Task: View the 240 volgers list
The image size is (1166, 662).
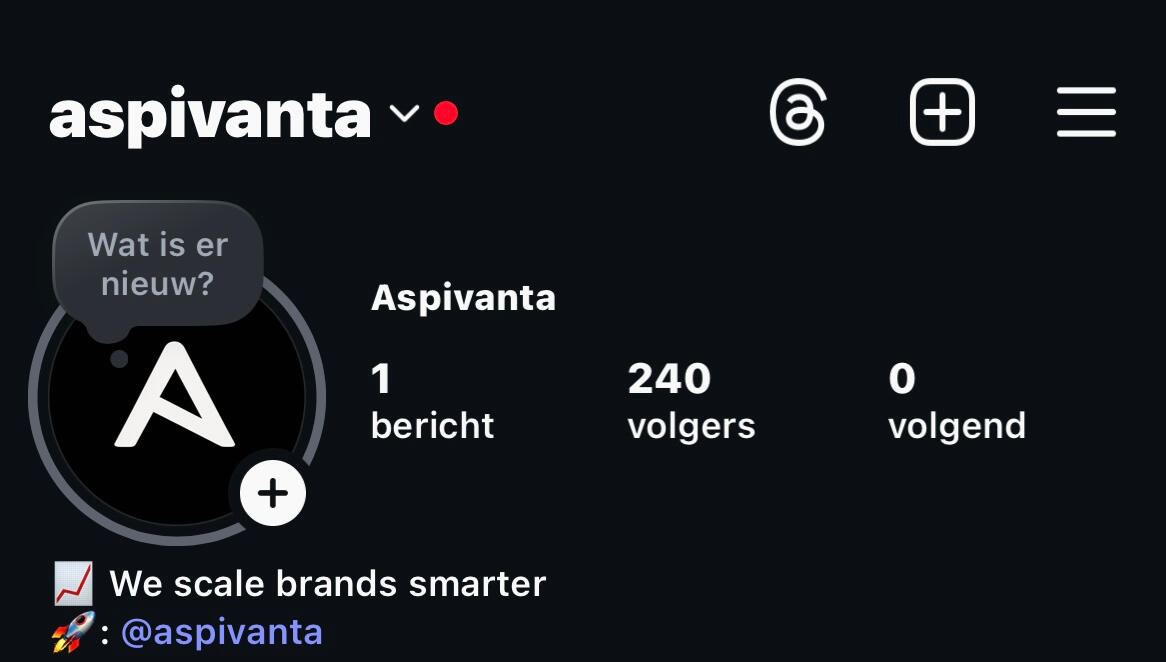Action: pos(690,401)
